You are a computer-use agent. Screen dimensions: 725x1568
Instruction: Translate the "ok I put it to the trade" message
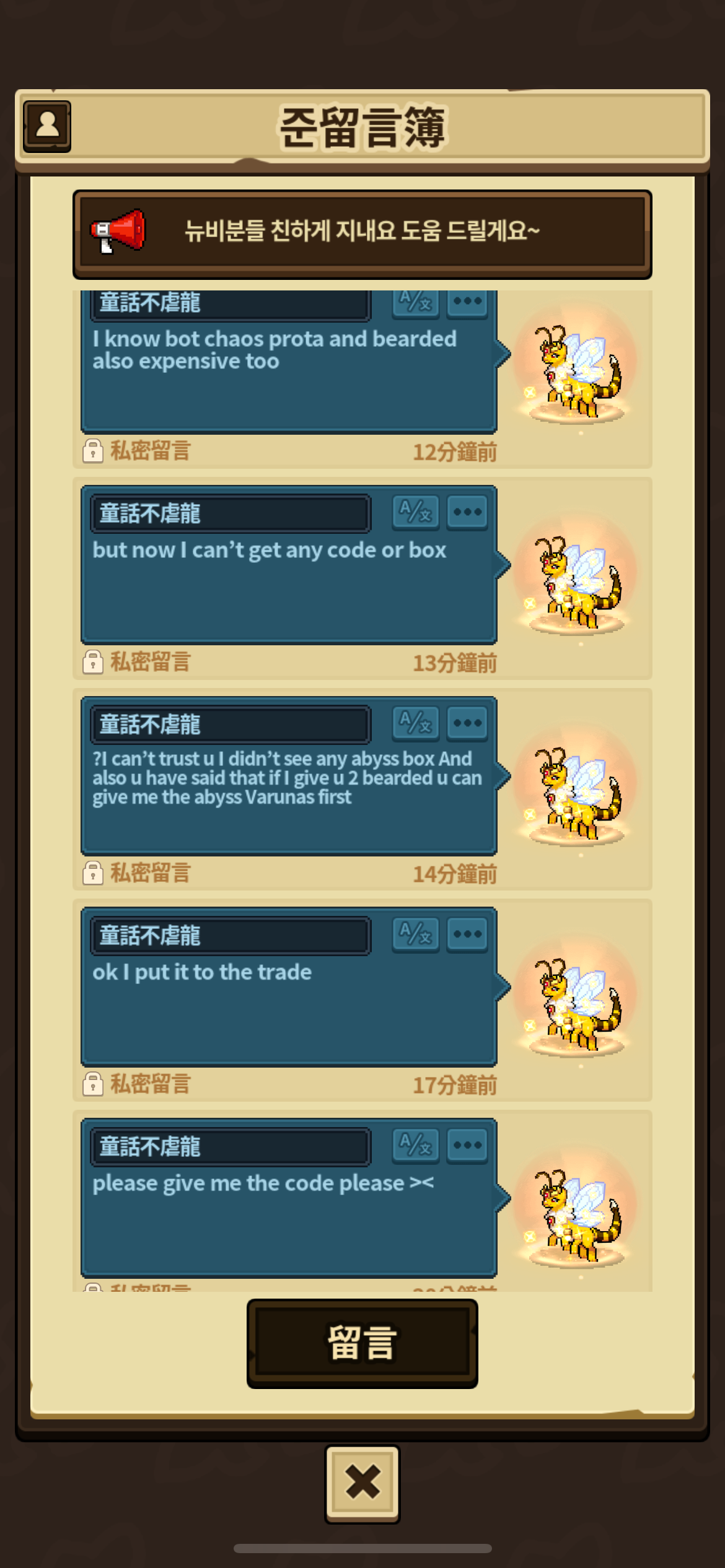[x=416, y=934]
